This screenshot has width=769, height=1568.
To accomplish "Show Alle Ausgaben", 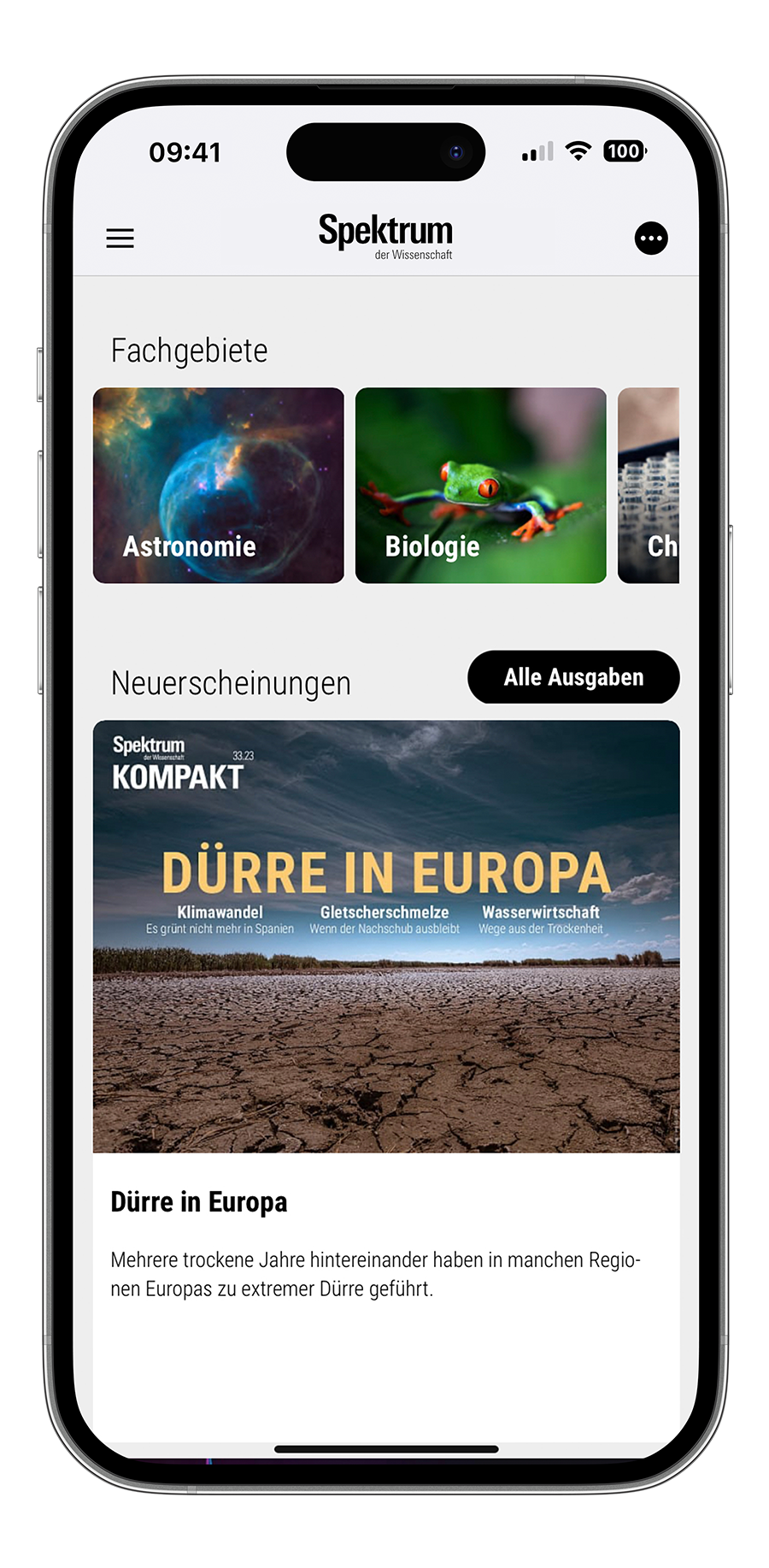I will [573, 677].
